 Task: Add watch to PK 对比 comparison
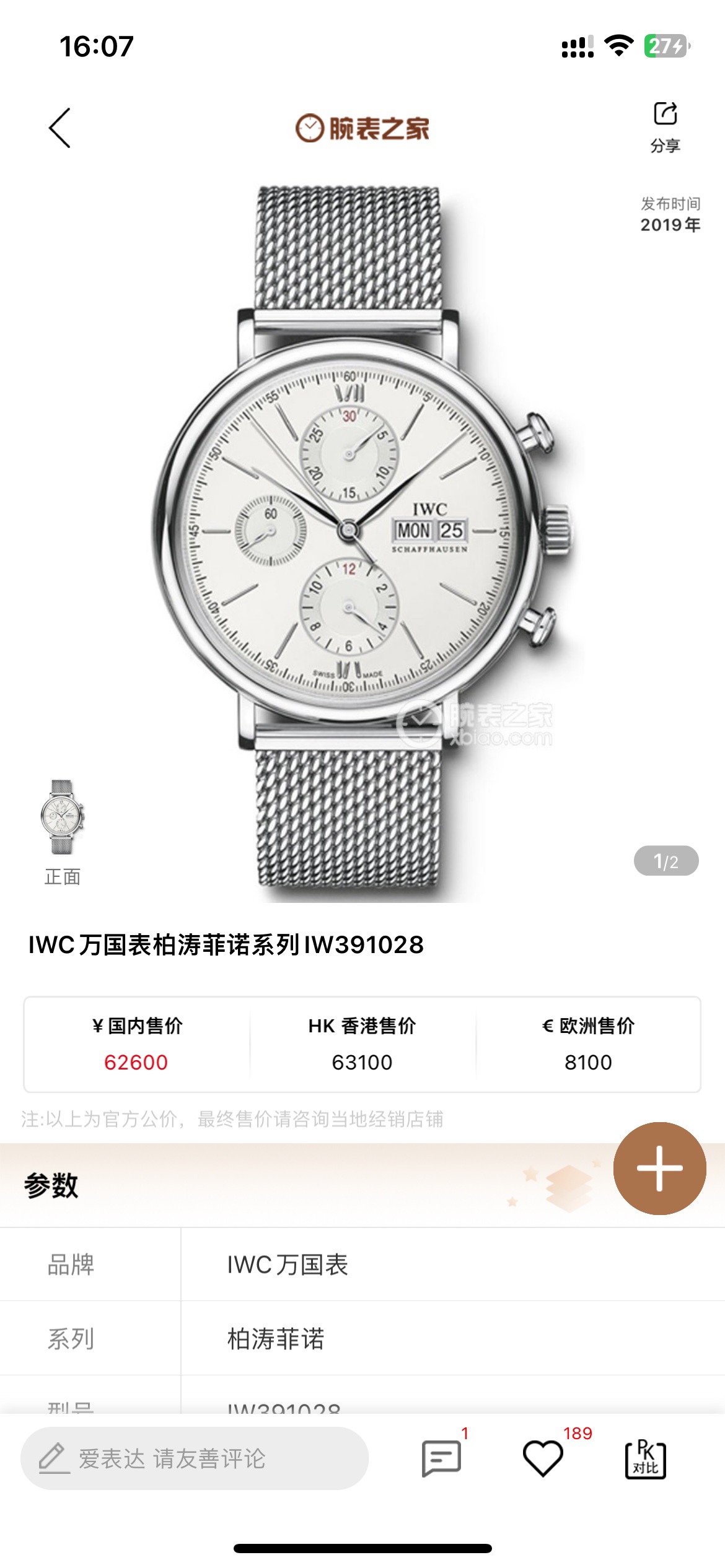point(645,1458)
